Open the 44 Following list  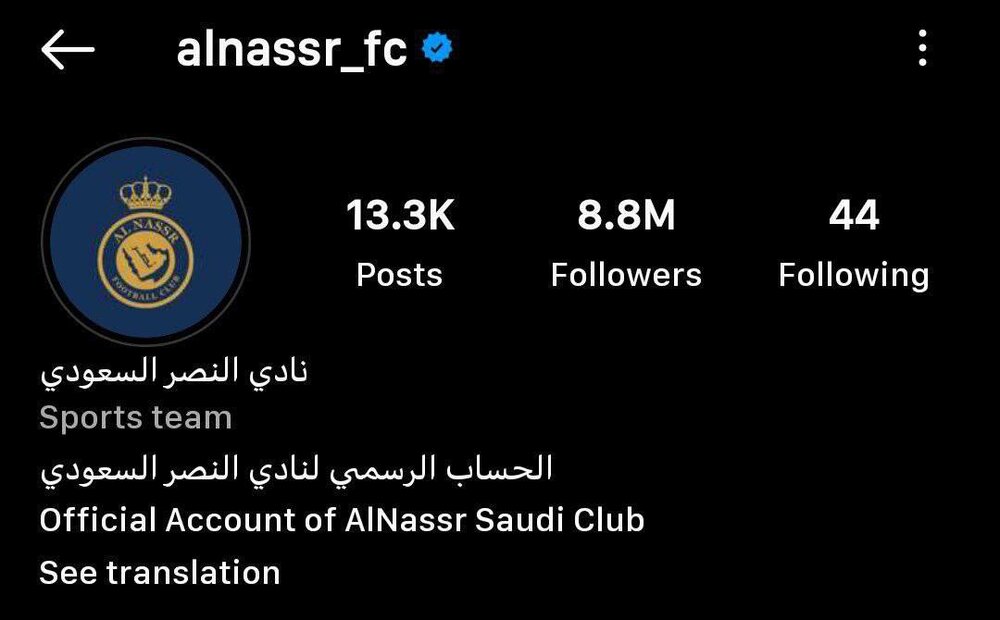pyautogui.click(x=853, y=243)
